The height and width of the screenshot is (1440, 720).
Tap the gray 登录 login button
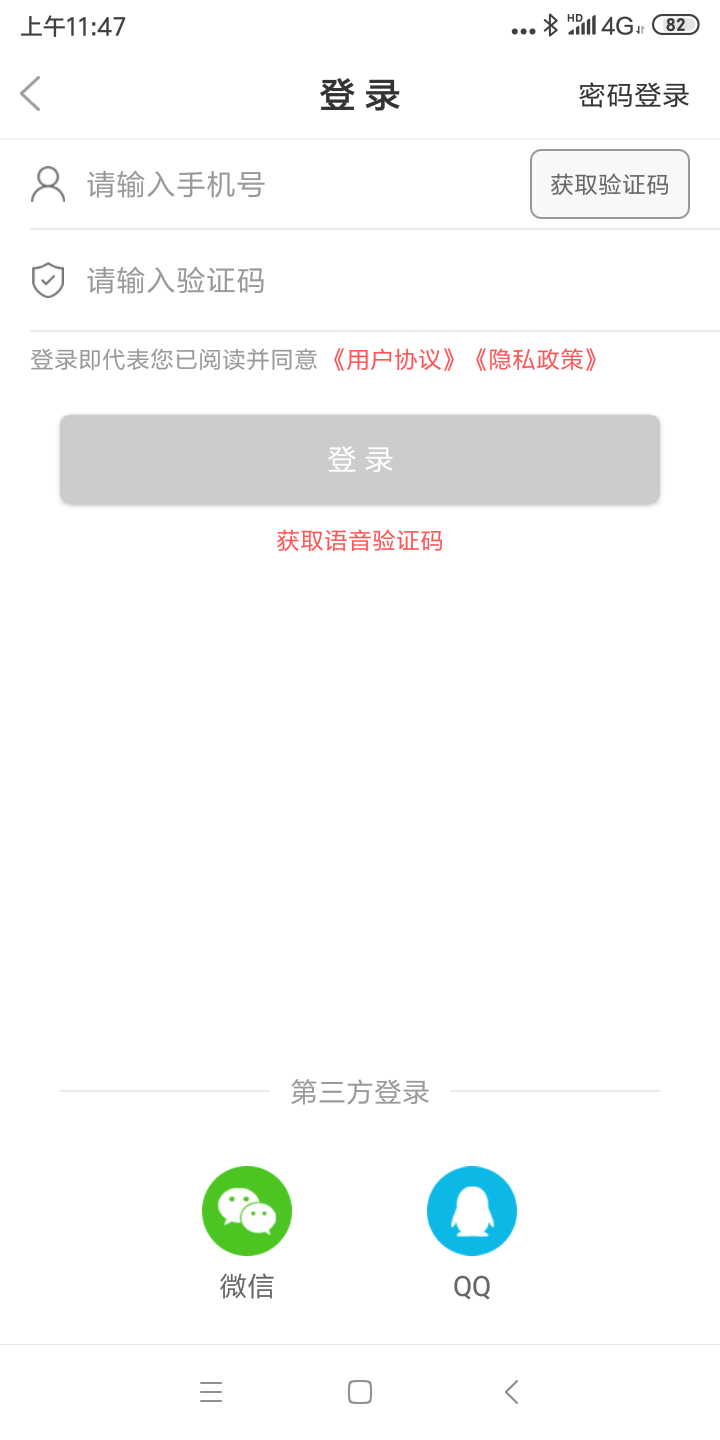click(x=360, y=460)
